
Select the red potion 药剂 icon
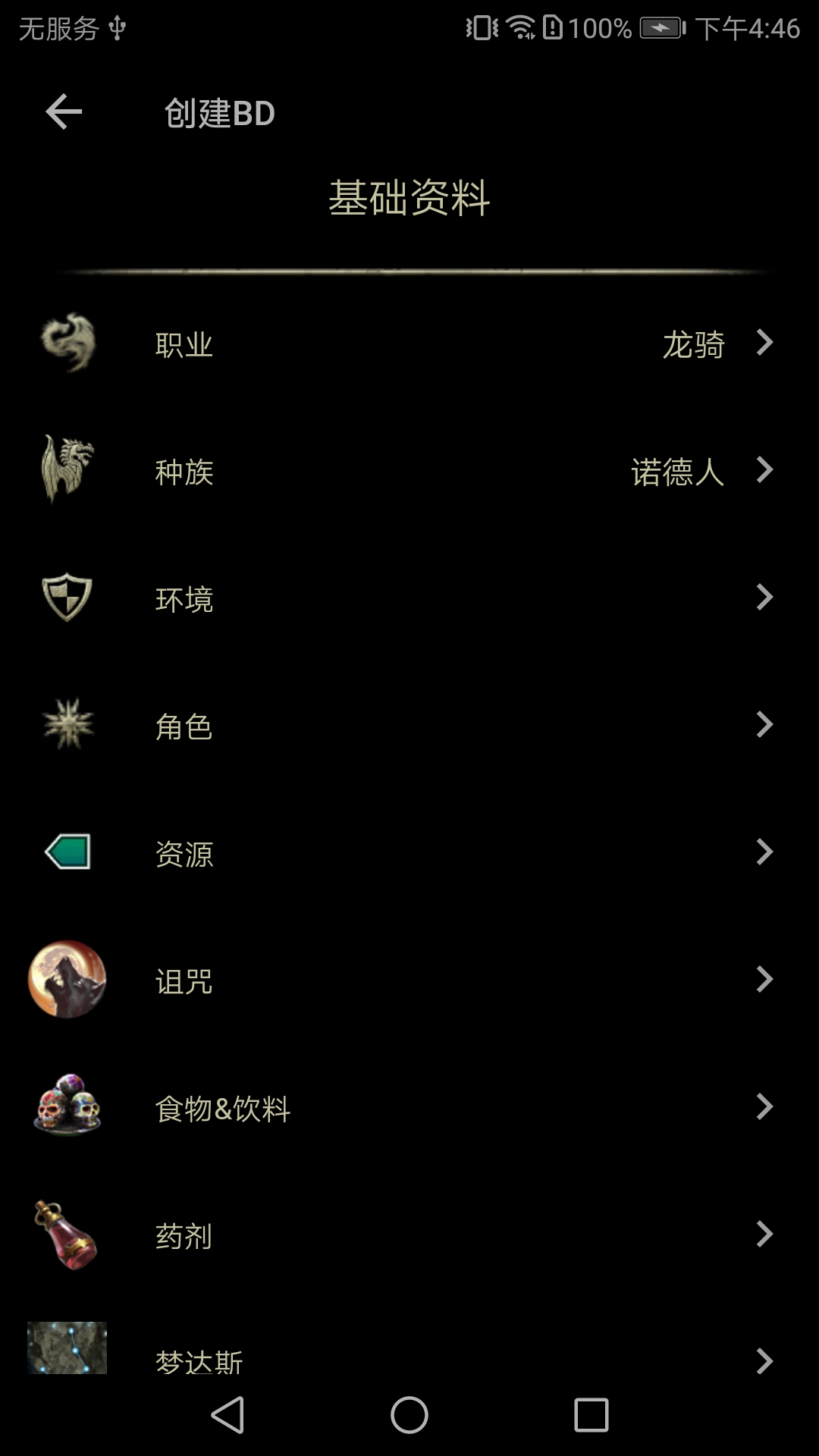[66, 1235]
